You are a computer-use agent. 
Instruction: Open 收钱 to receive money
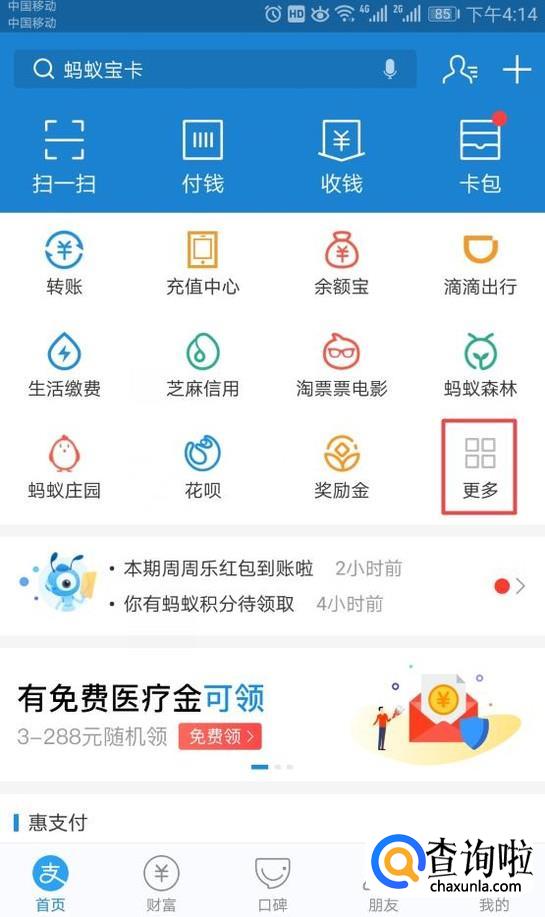point(342,157)
